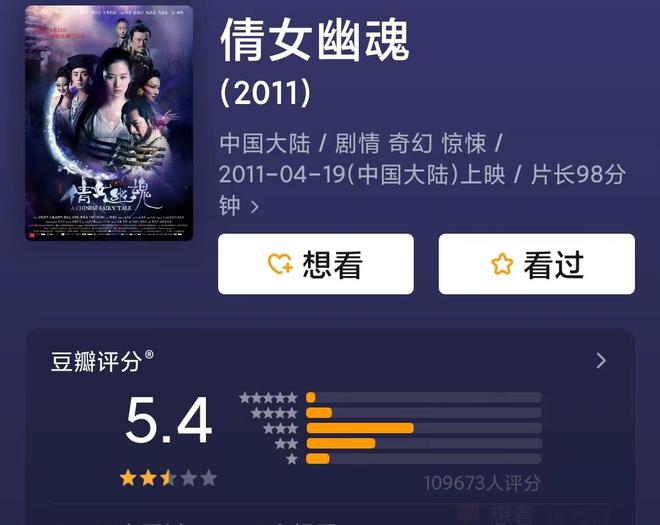Expand movie details via 片长98分钟 chevron
The width and height of the screenshot is (660, 525).
point(255,207)
